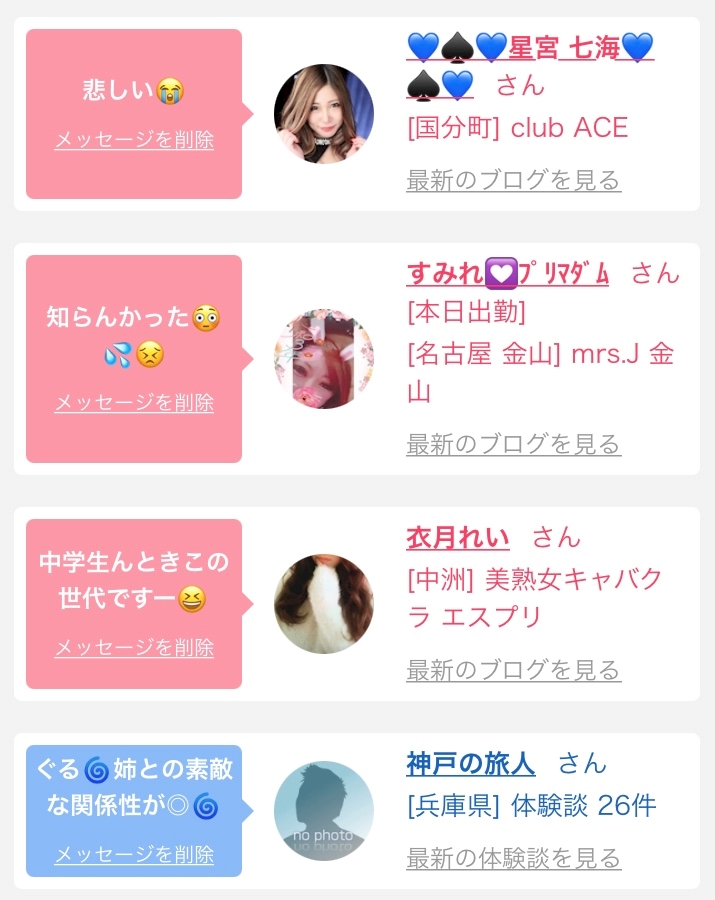Delete the ぐる姉との素敵な関係性 message
The image size is (715, 900).
click(x=134, y=854)
